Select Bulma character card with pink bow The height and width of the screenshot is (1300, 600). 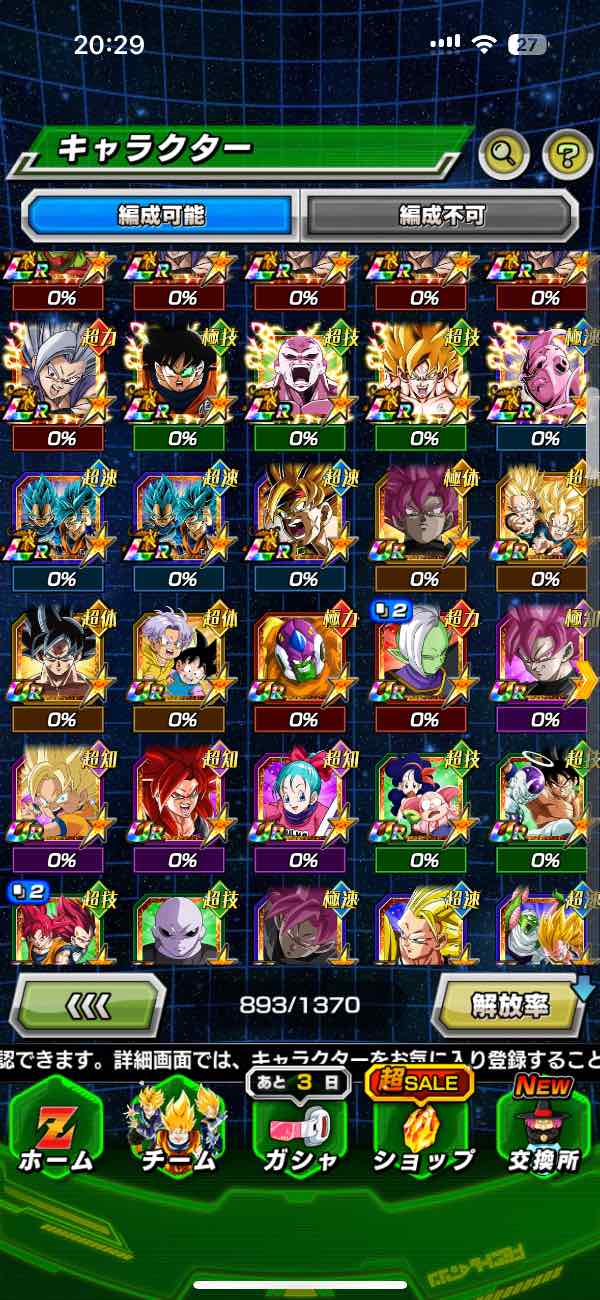[303, 795]
